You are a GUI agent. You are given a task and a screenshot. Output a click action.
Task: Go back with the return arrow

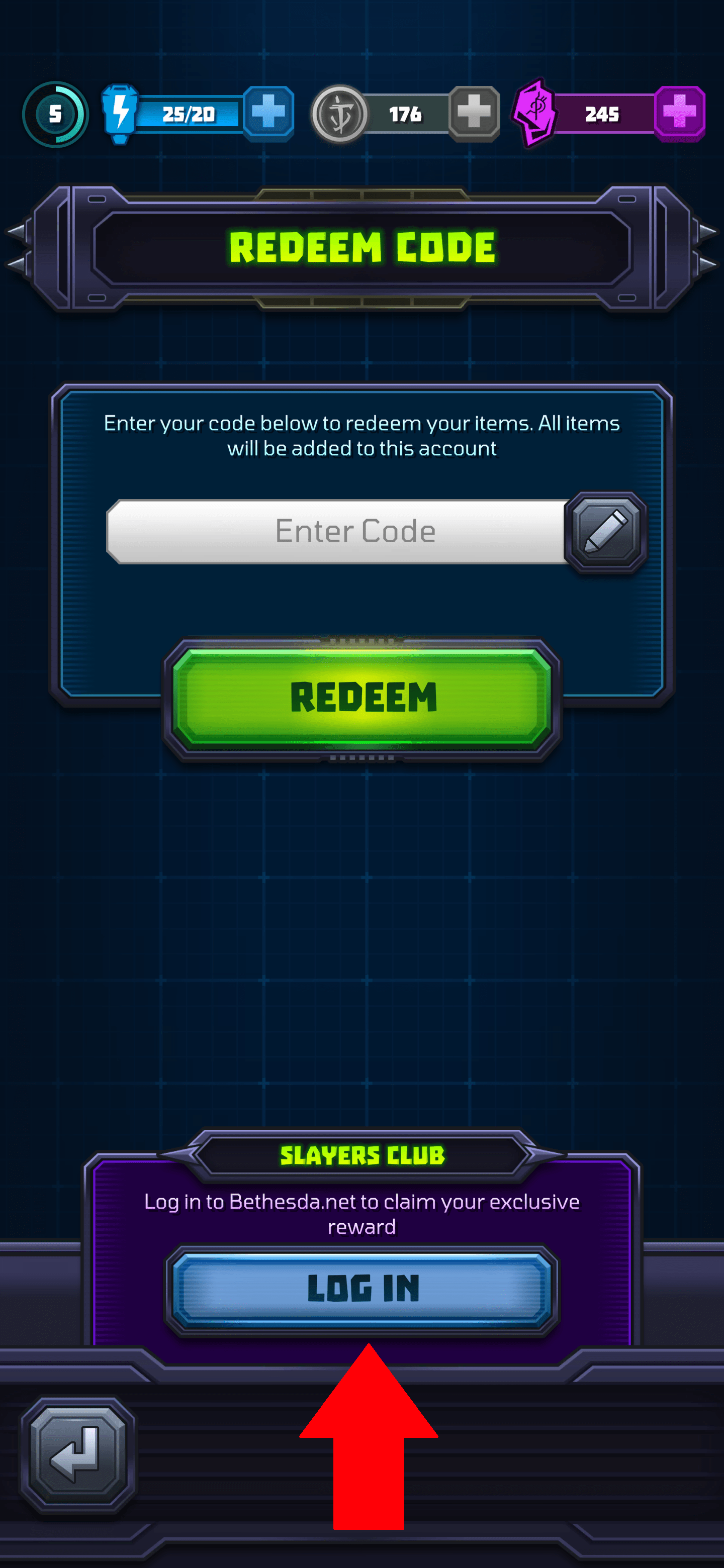tap(78, 1455)
